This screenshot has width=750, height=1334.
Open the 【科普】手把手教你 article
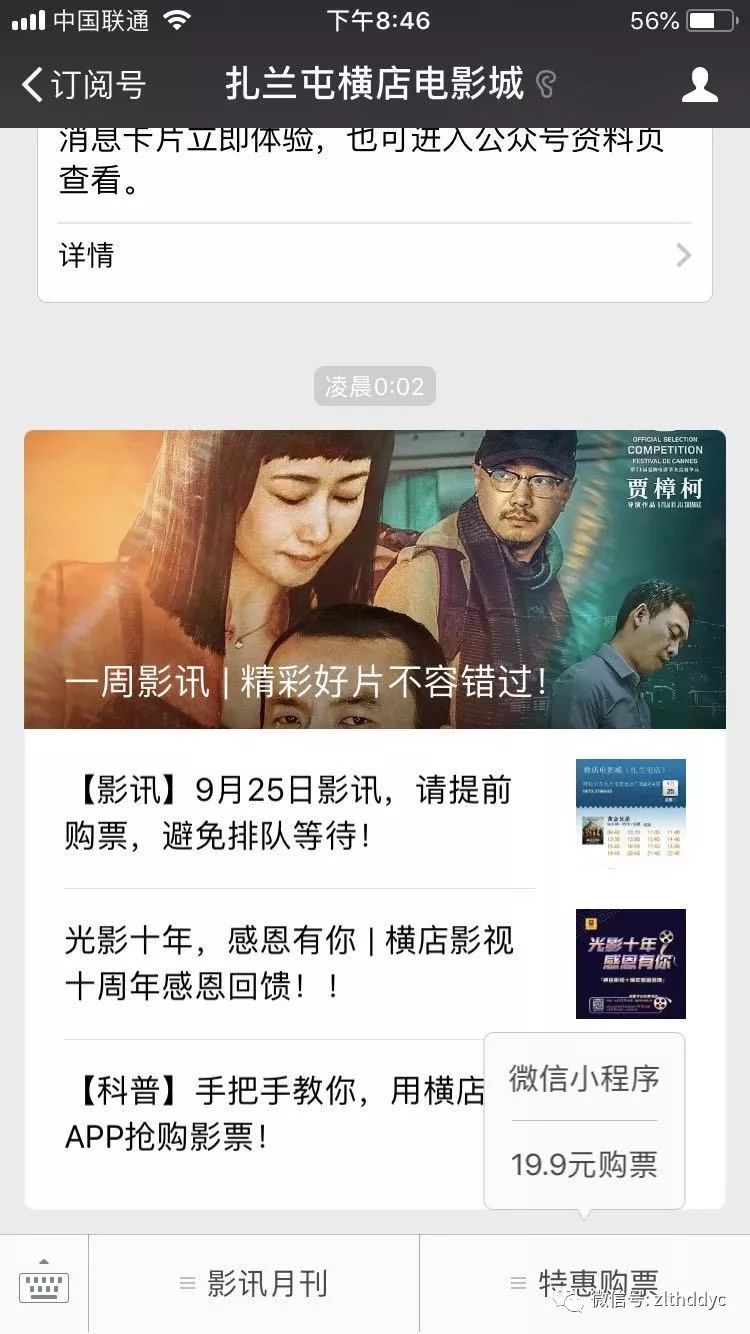pyautogui.click(x=270, y=1113)
